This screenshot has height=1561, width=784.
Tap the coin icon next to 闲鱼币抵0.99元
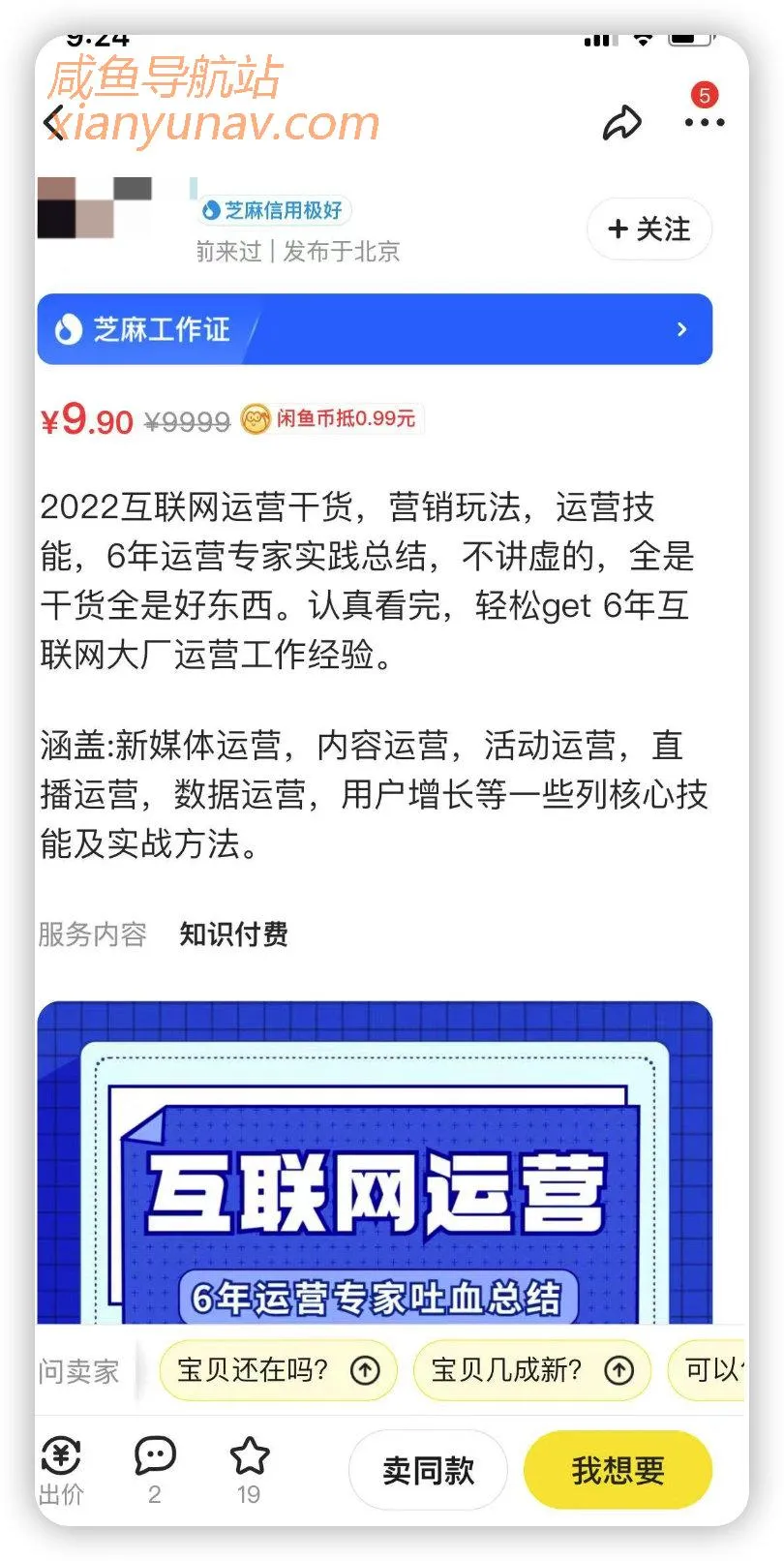(254, 418)
